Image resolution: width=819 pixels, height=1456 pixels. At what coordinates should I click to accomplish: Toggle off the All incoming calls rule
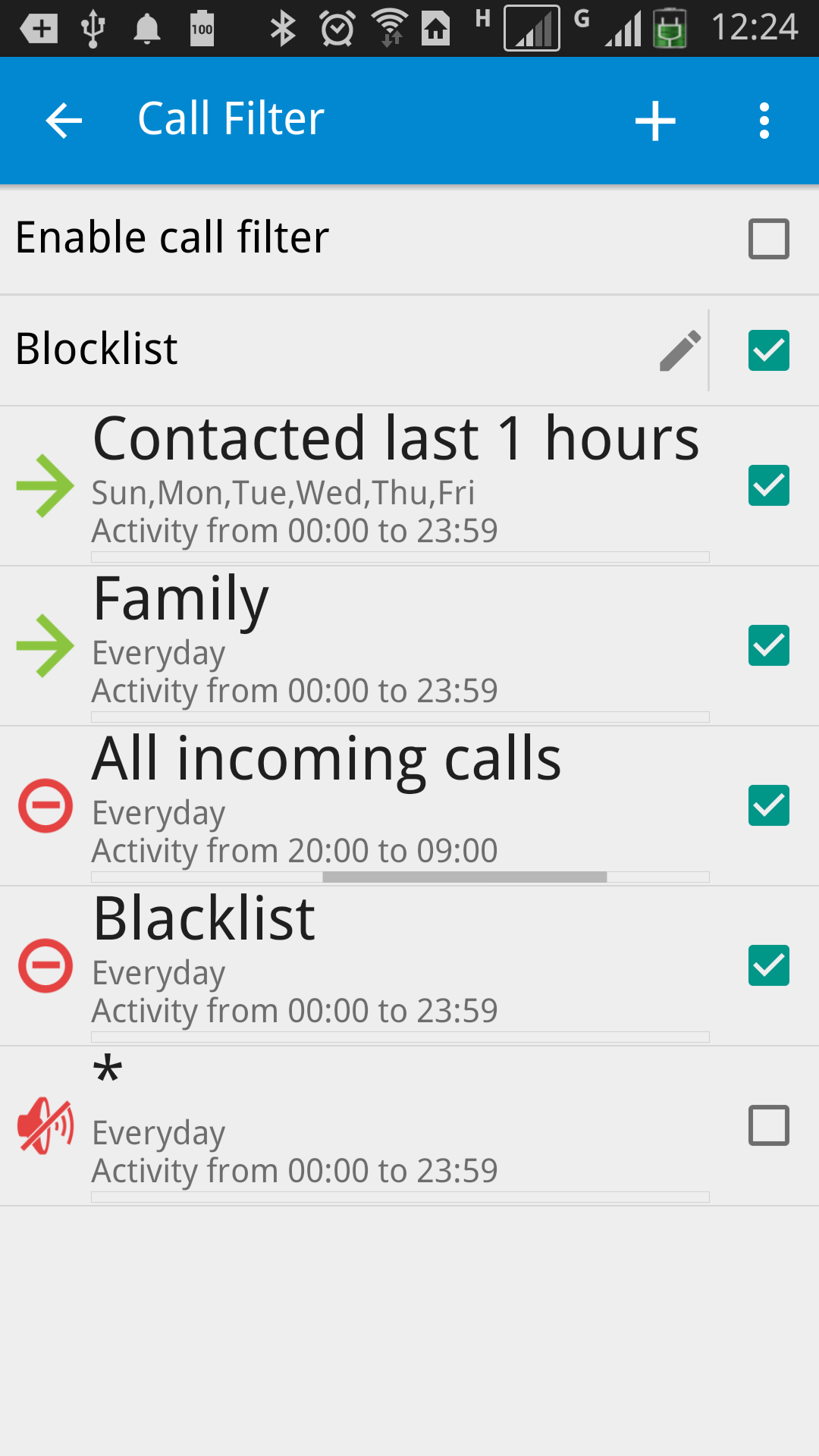point(768,806)
